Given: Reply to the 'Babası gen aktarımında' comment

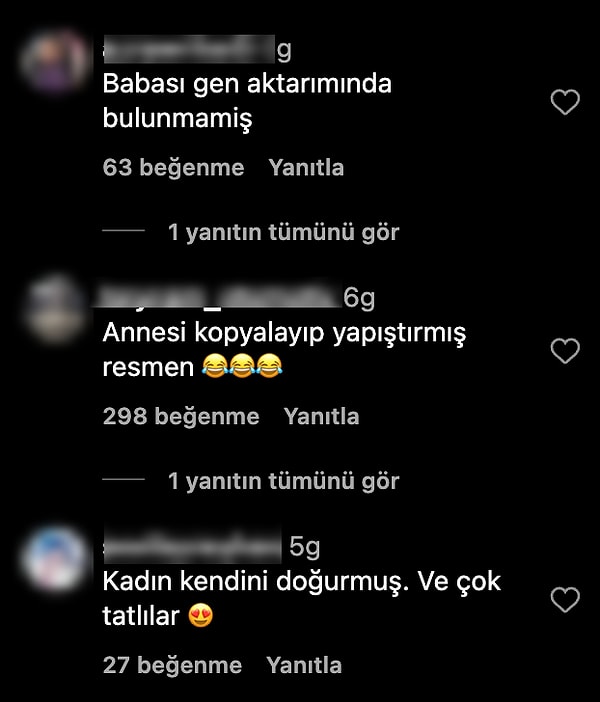Looking at the screenshot, I should tap(306, 168).
